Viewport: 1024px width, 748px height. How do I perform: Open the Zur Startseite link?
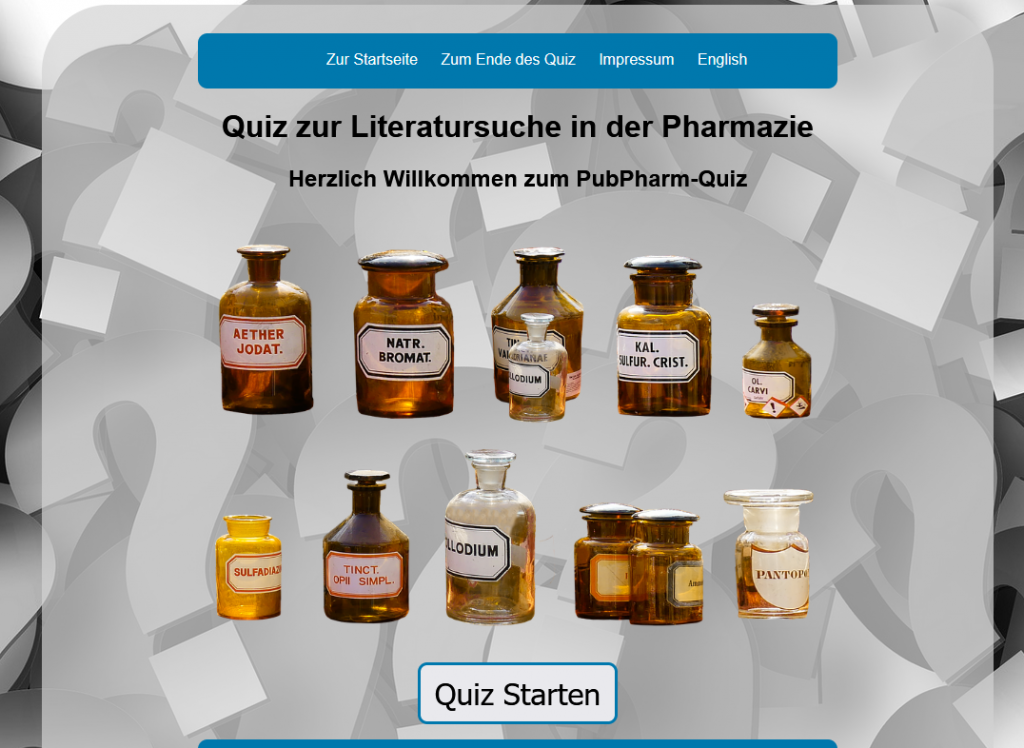(371, 60)
